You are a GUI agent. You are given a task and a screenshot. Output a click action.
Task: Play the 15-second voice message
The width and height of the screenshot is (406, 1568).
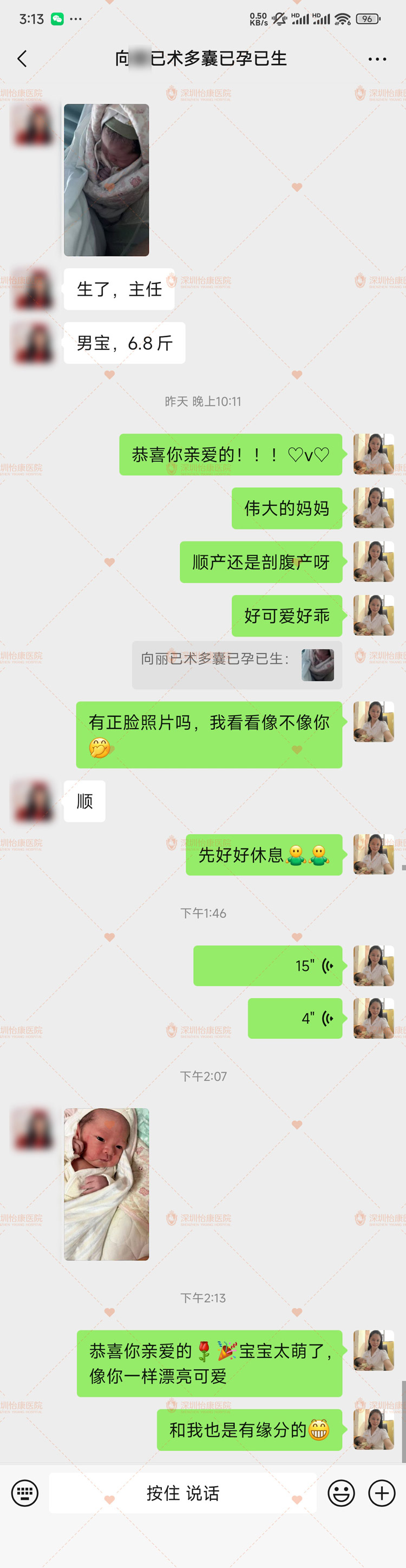pyautogui.click(x=268, y=965)
